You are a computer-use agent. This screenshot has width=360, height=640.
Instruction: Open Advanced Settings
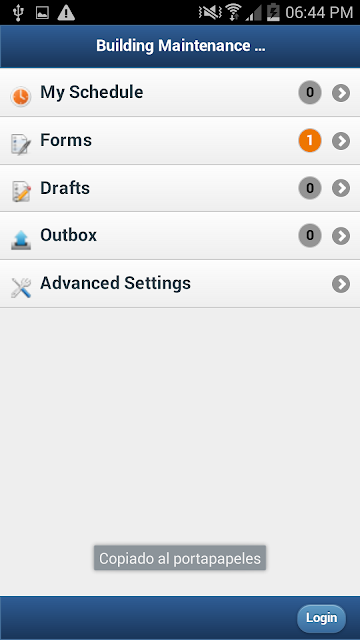180,284
